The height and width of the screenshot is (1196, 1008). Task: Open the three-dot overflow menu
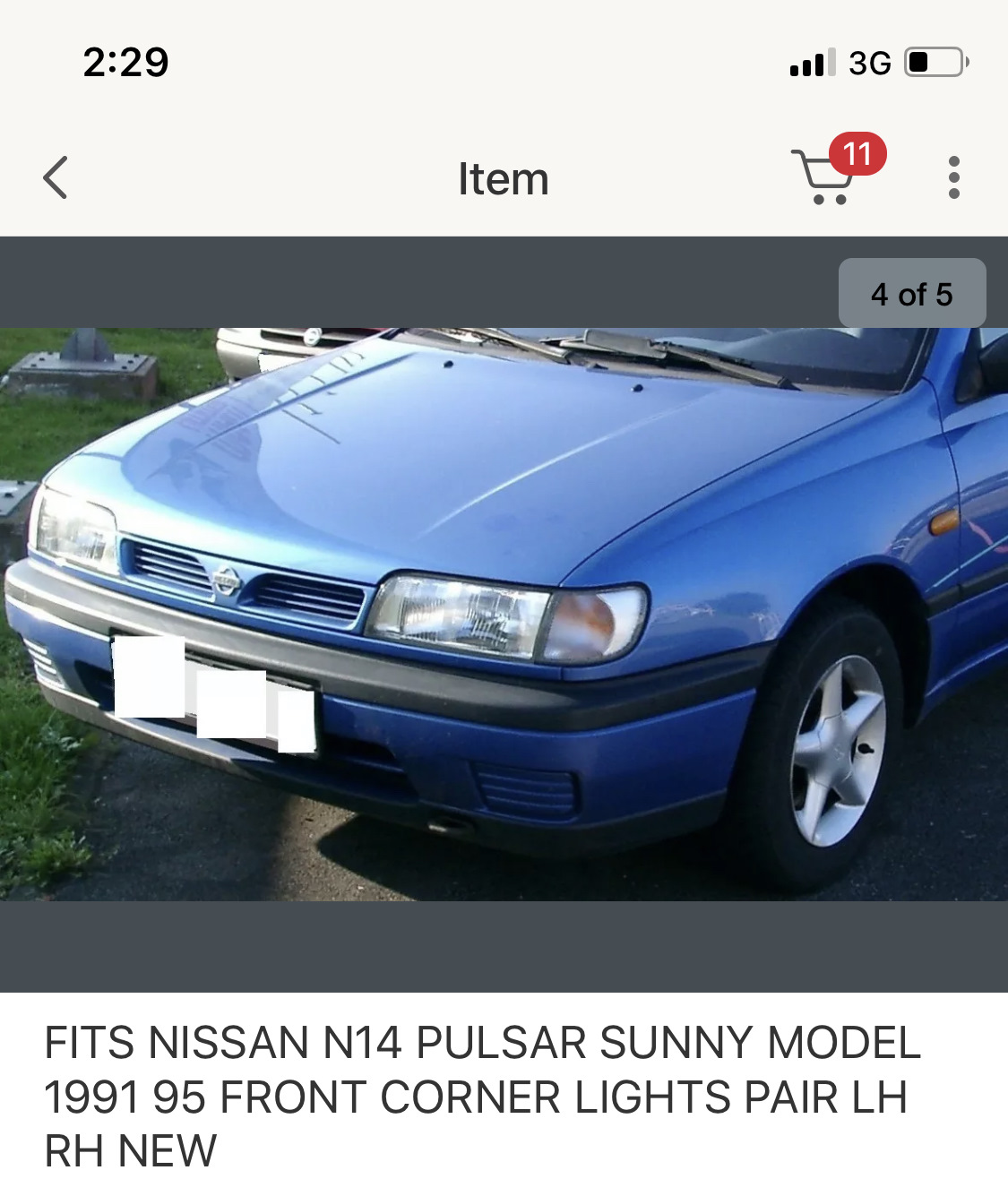(953, 177)
